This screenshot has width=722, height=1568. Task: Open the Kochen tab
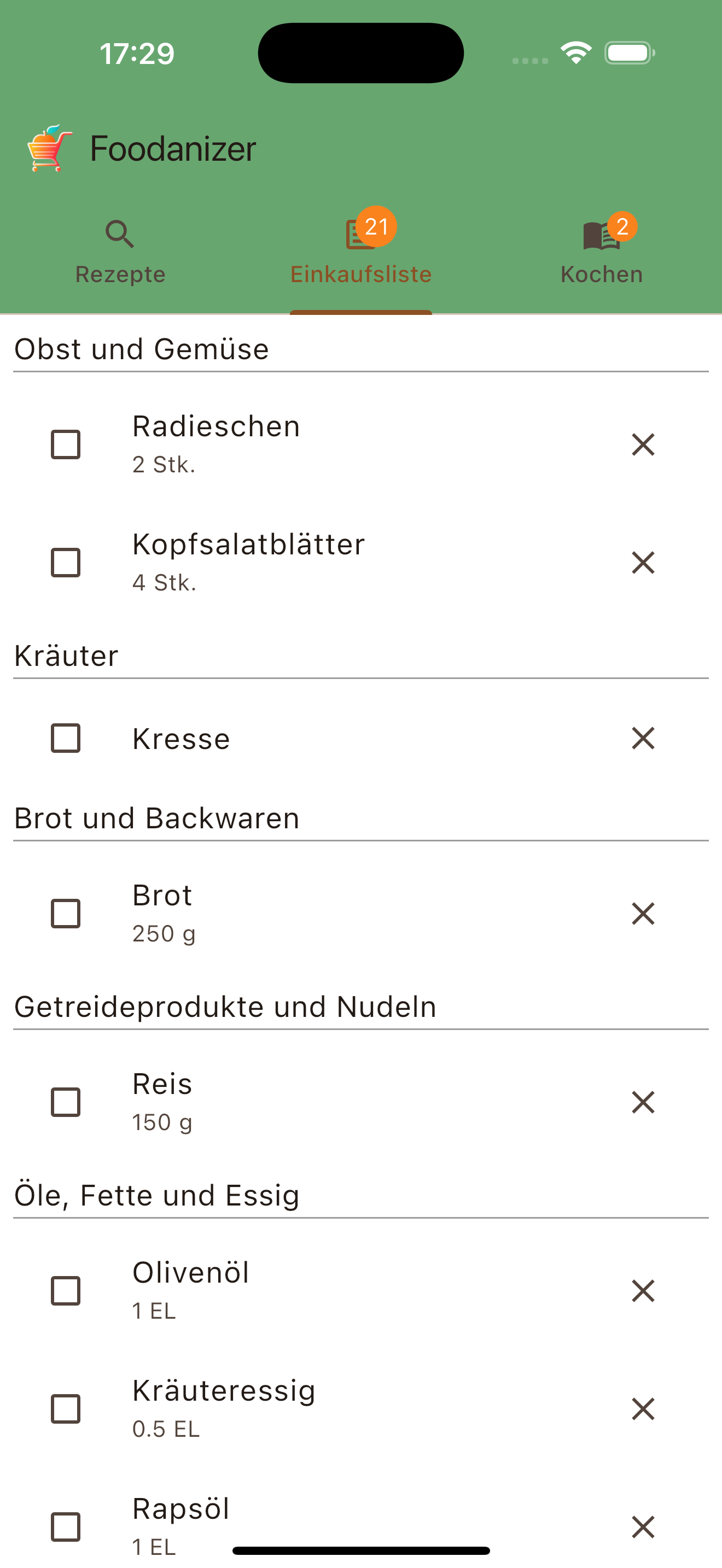click(601, 273)
